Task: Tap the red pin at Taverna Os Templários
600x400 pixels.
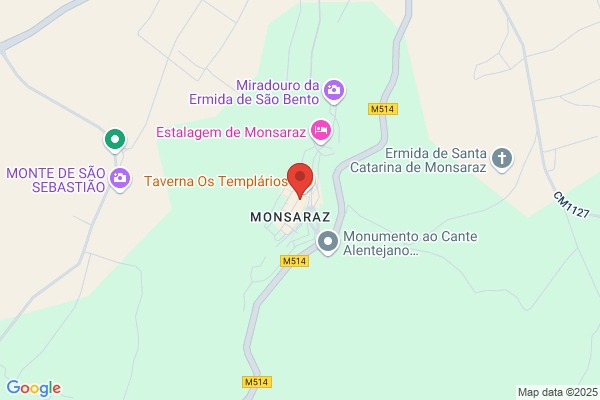Action: (x=300, y=181)
